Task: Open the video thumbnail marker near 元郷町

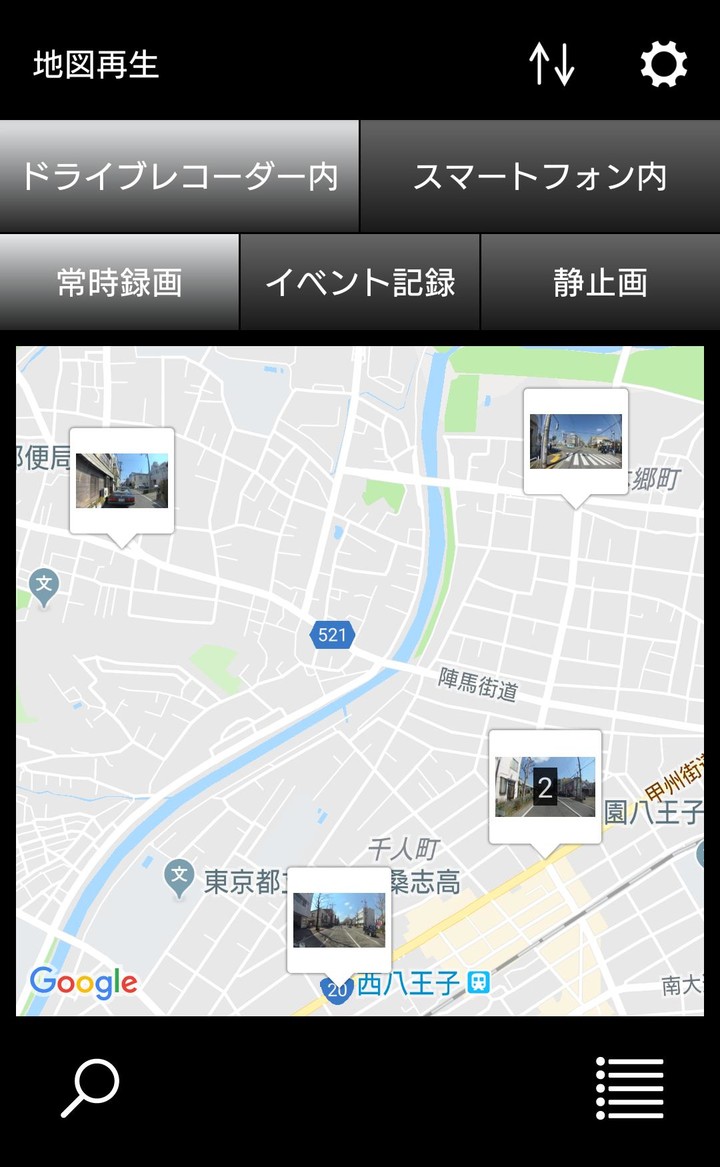Action: point(576,441)
